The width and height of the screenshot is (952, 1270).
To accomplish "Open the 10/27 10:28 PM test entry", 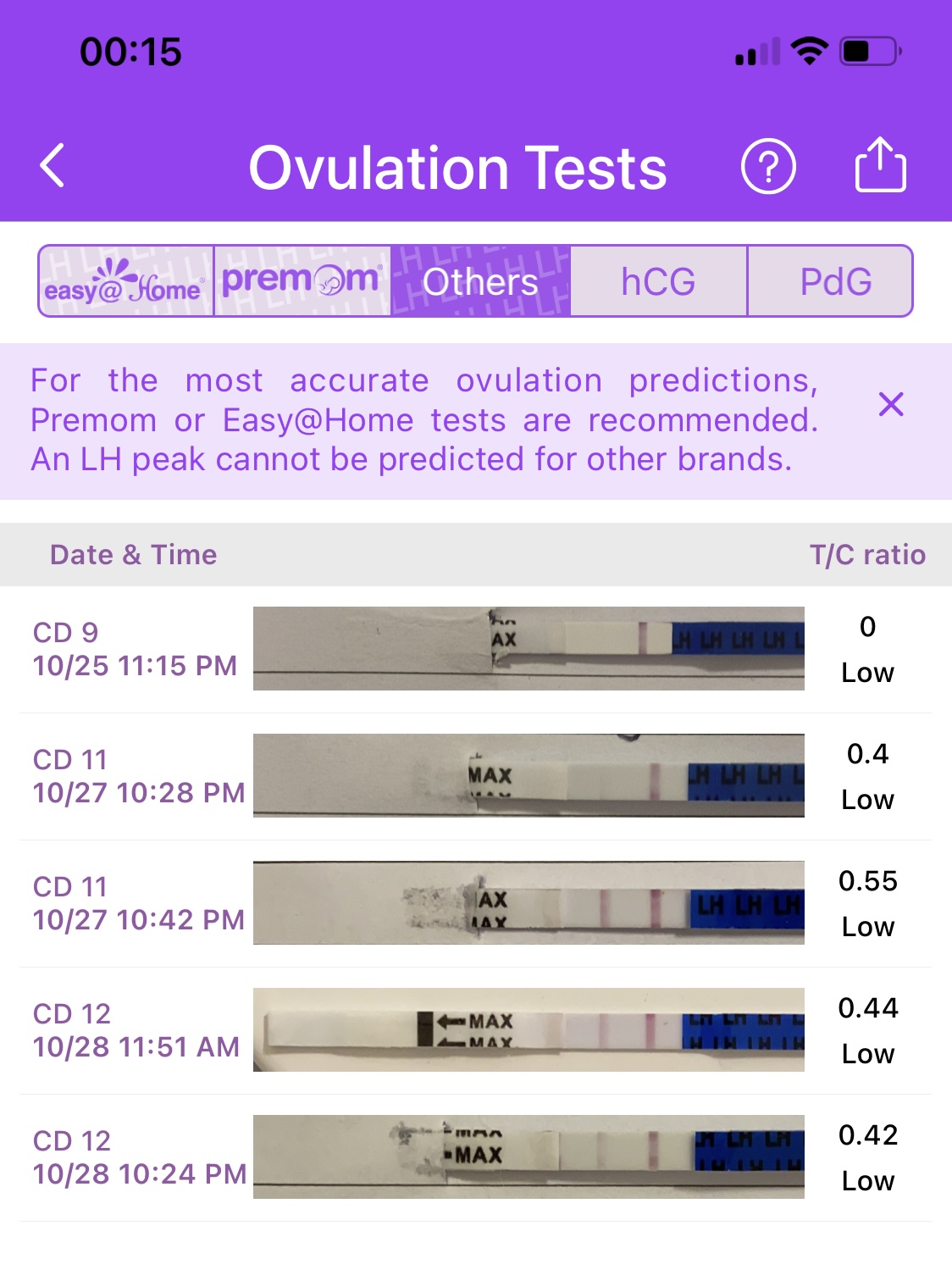I will tap(474, 776).
